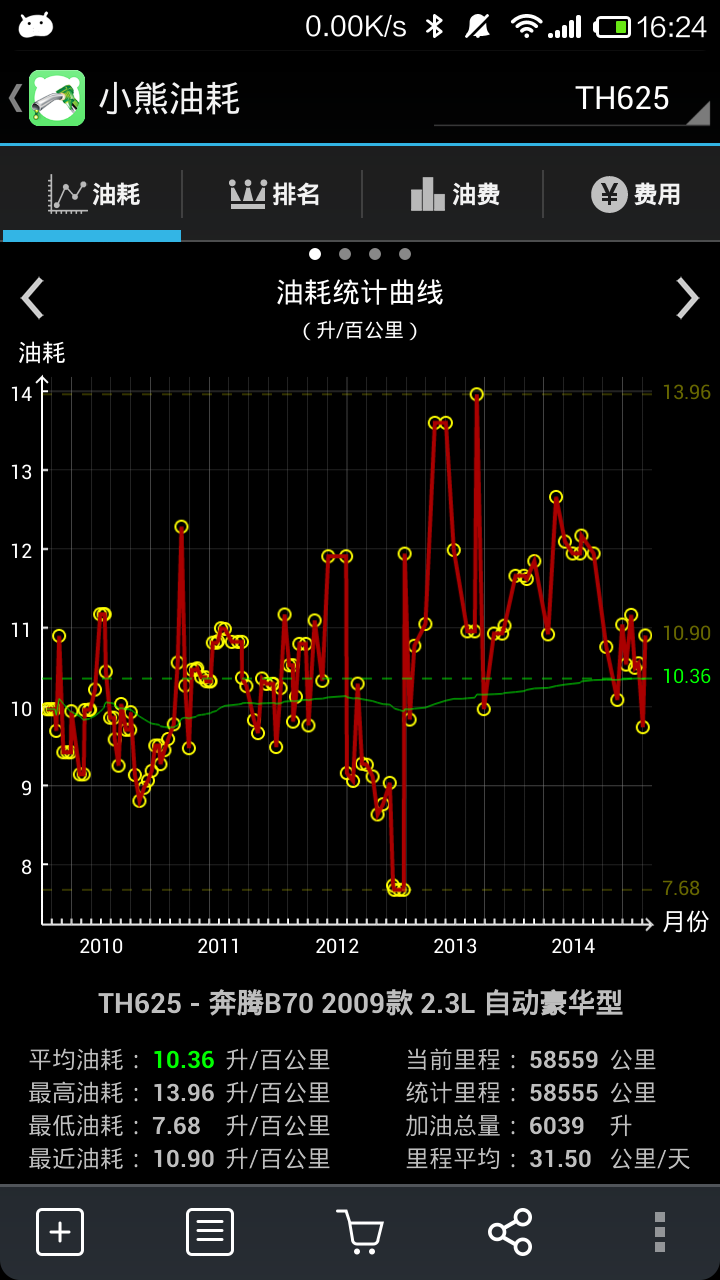
Task: Switch to the 排名 tab
Action: click(273, 194)
